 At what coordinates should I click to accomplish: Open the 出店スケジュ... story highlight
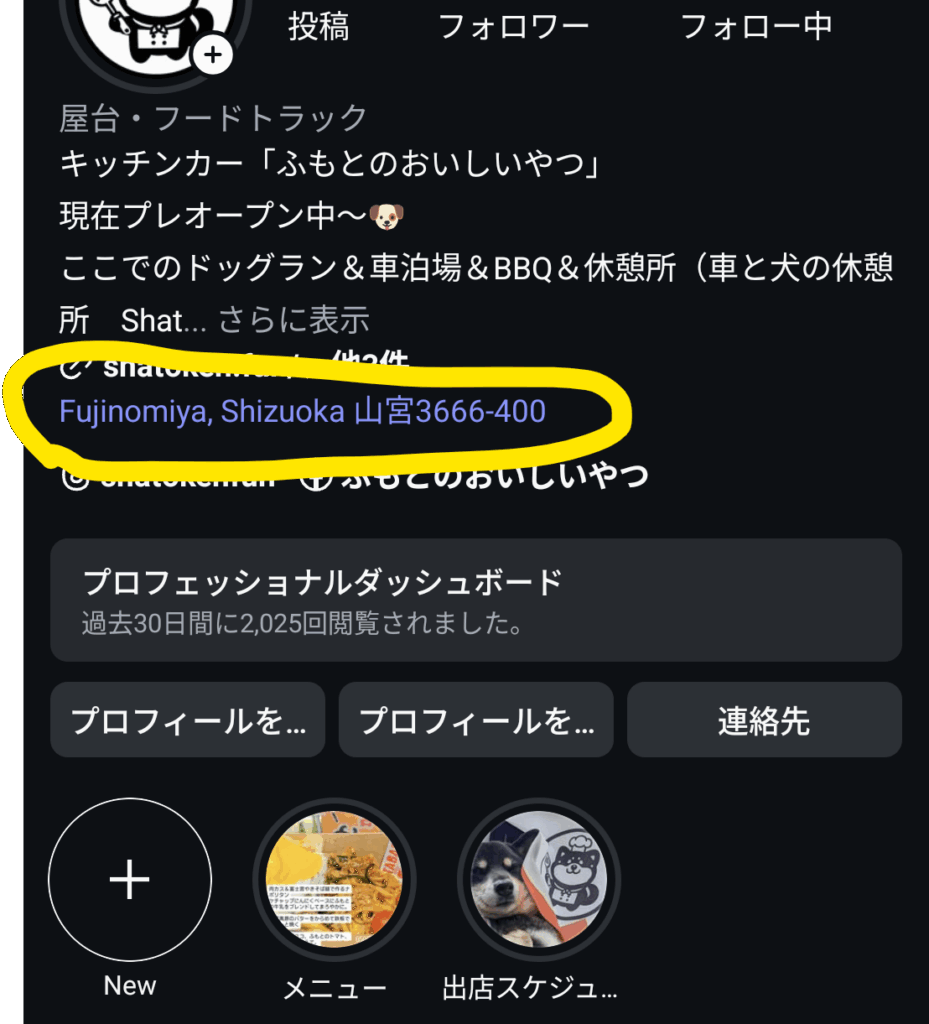pyautogui.click(x=539, y=879)
